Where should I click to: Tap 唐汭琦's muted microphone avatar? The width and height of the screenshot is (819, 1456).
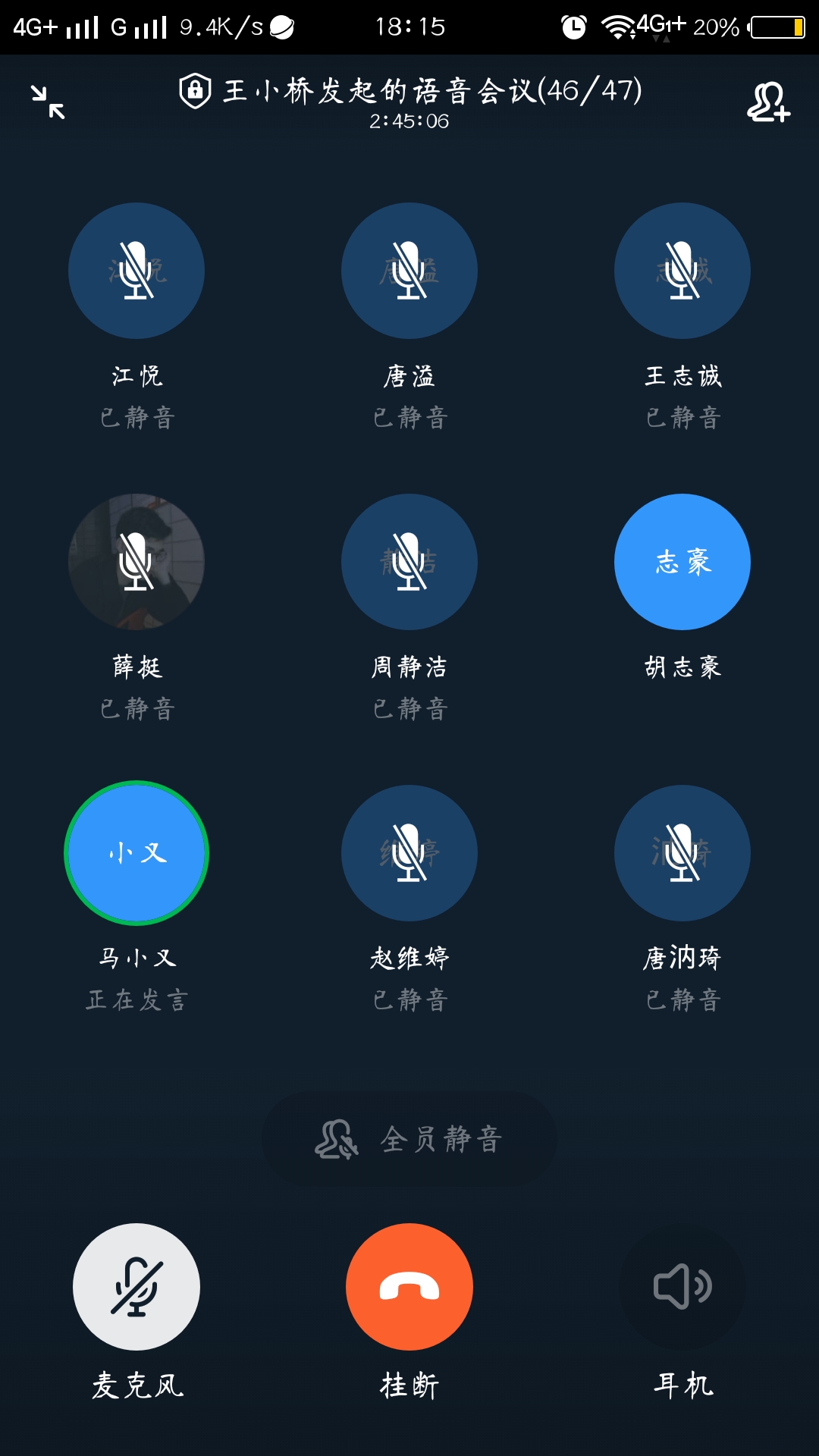click(682, 853)
